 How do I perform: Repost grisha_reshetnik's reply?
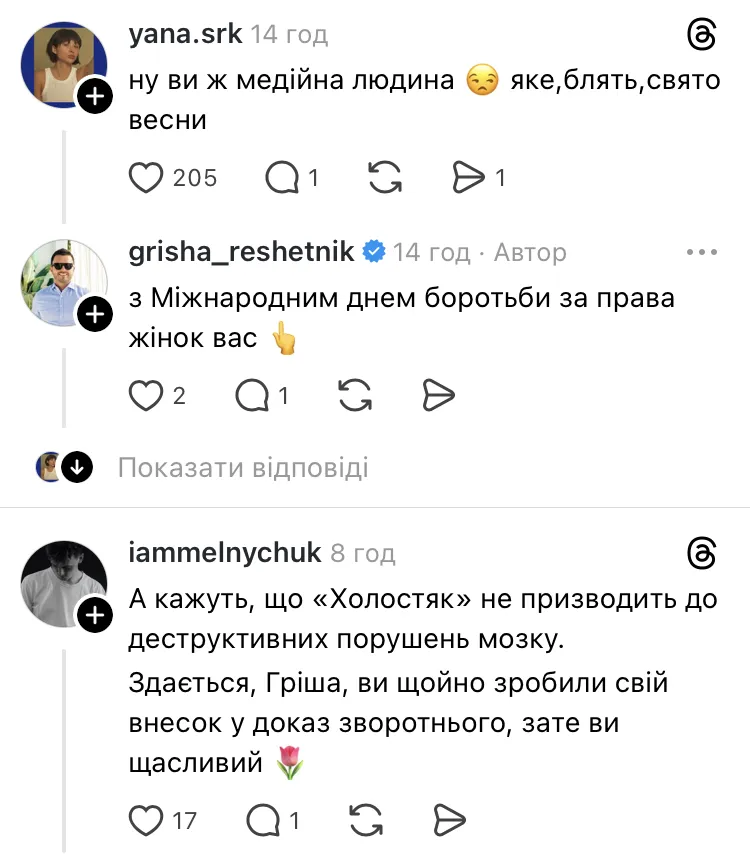pyautogui.click(x=355, y=396)
